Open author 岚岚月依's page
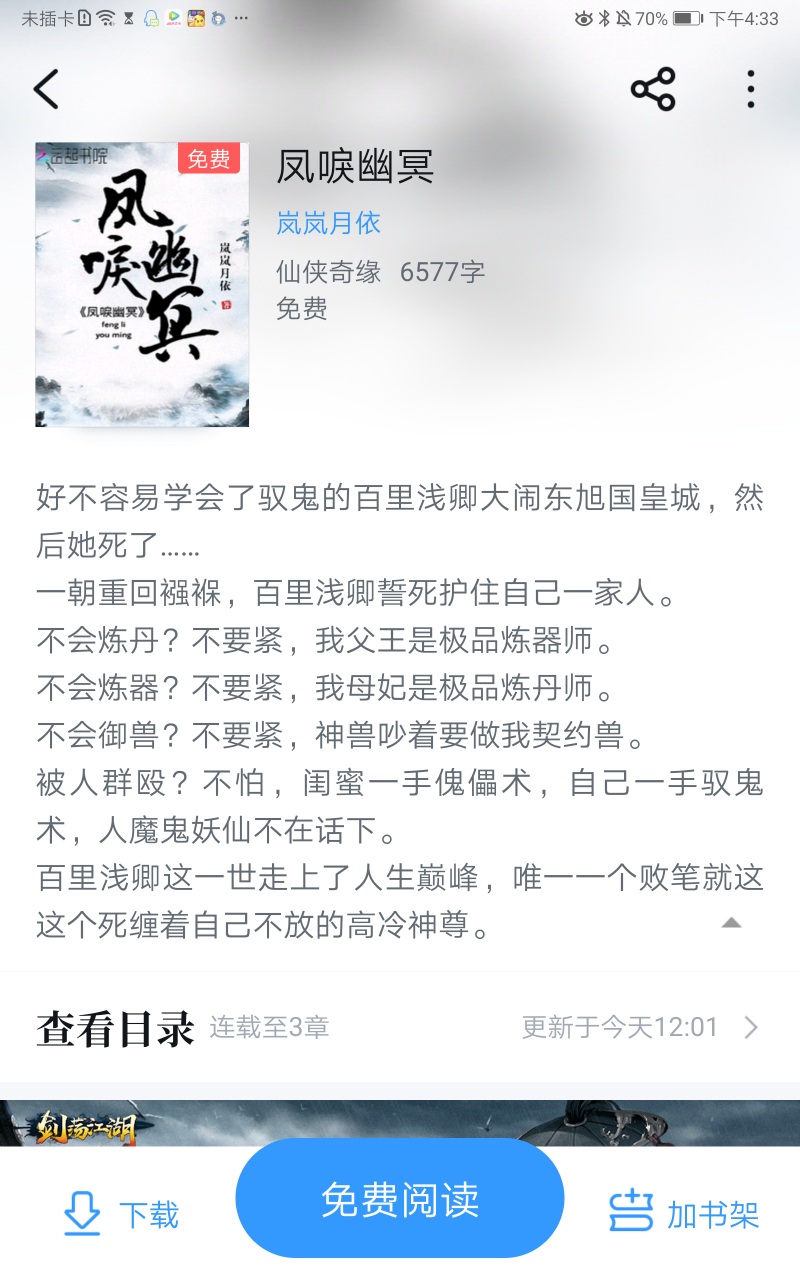The image size is (800, 1280). [x=328, y=222]
